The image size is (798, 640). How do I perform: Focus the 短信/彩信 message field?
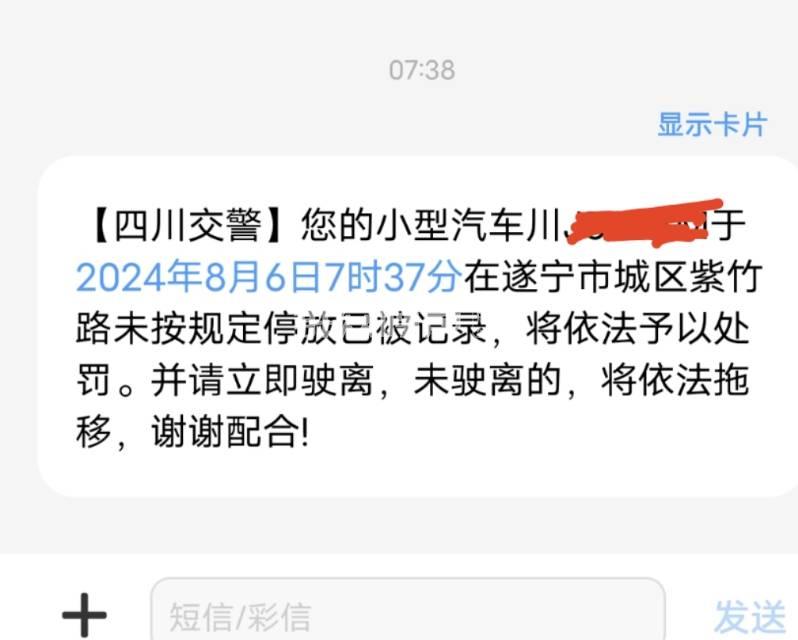tap(407, 612)
